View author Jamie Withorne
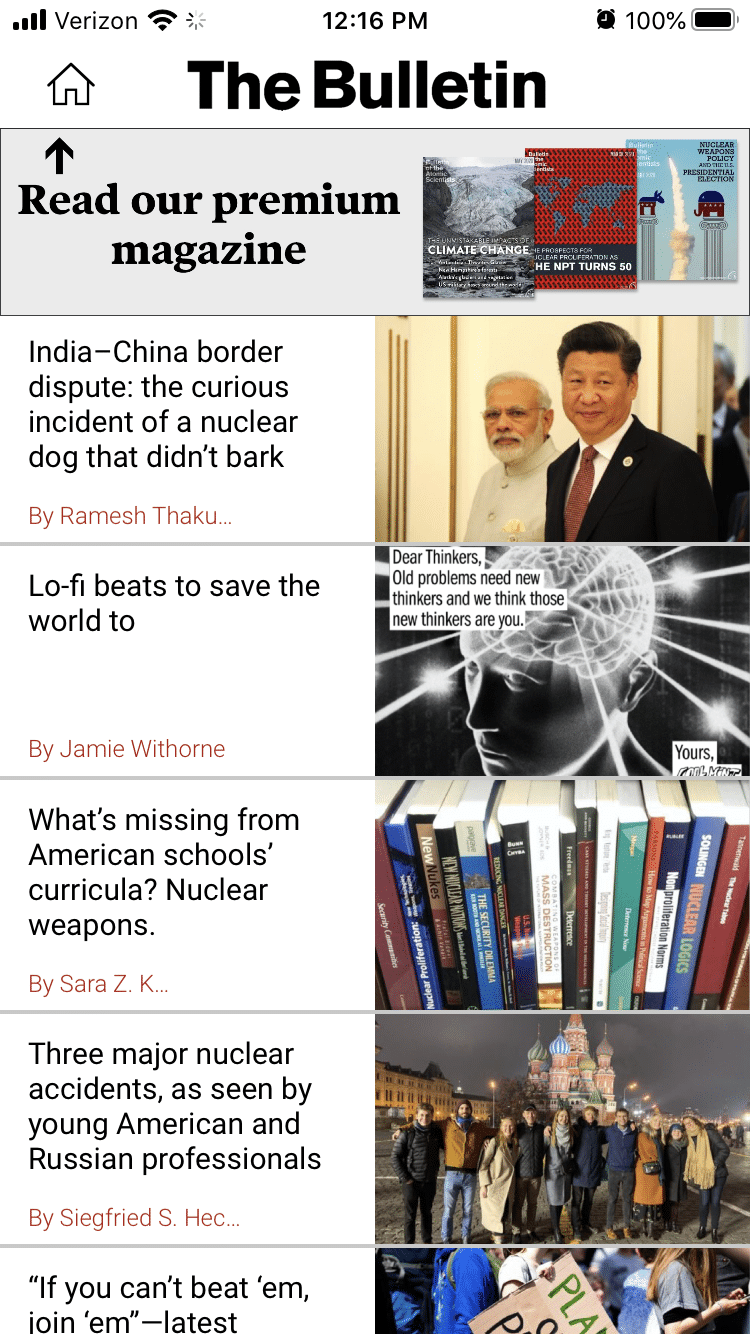 tap(127, 749)
